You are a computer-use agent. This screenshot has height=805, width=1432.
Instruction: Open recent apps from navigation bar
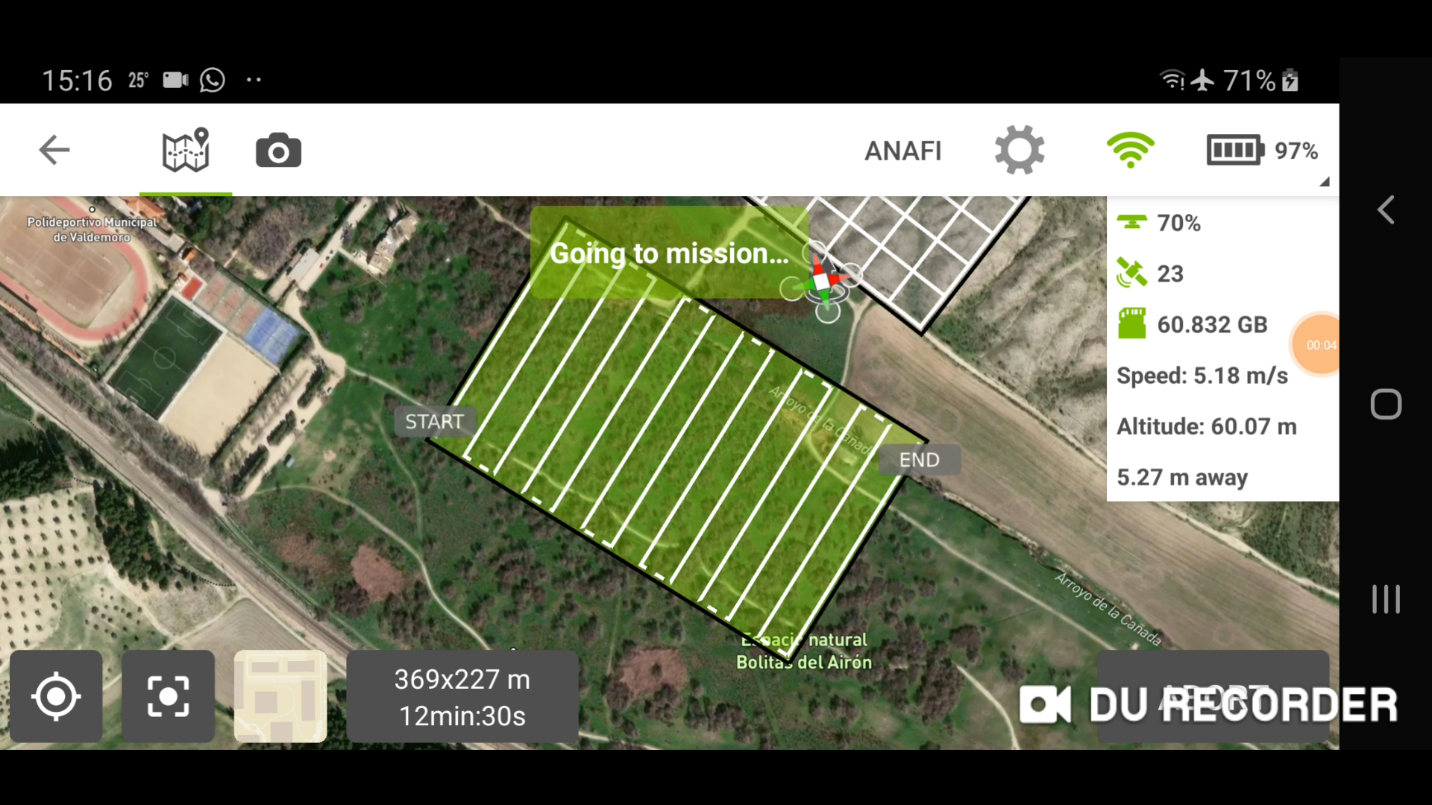1385,599
